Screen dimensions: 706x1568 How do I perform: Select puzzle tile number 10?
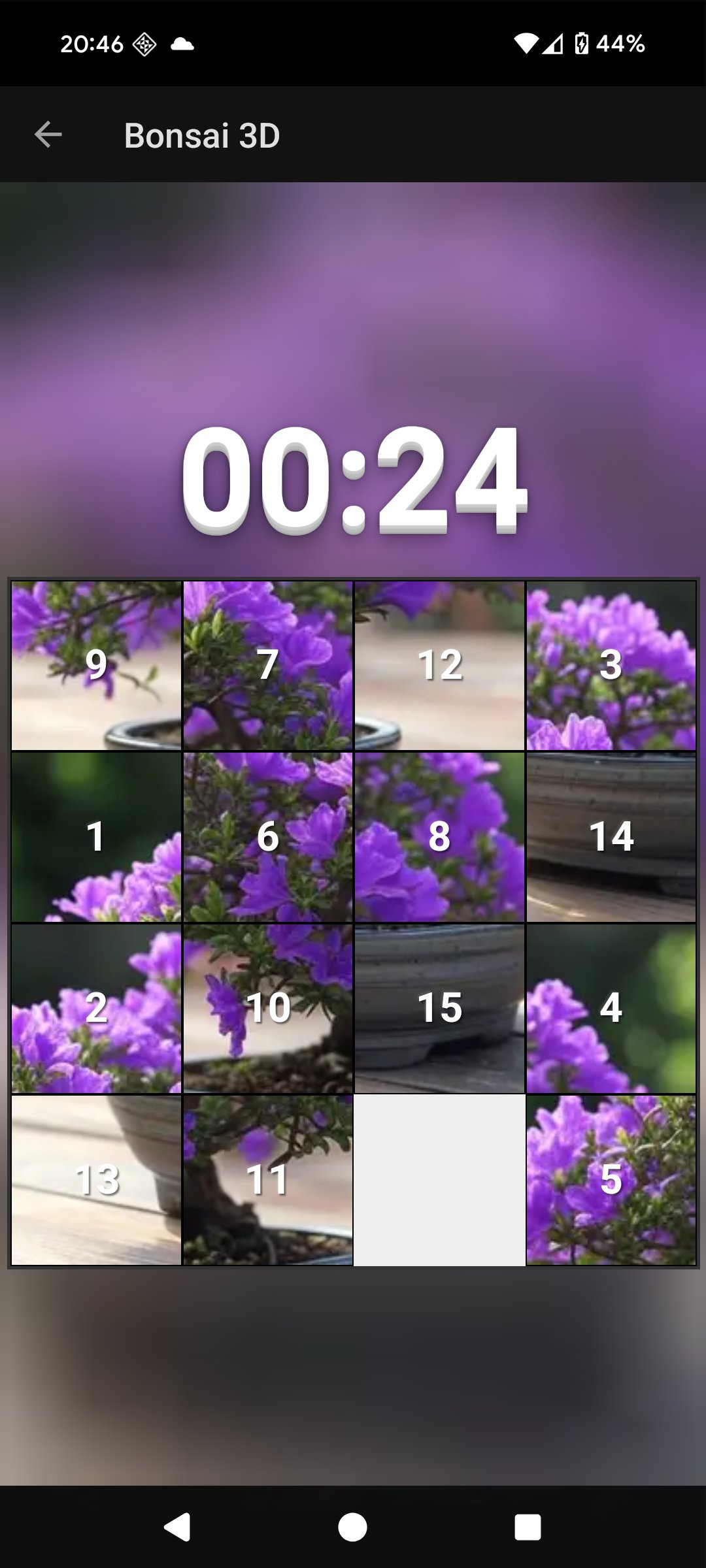(x=268, y=1008)
